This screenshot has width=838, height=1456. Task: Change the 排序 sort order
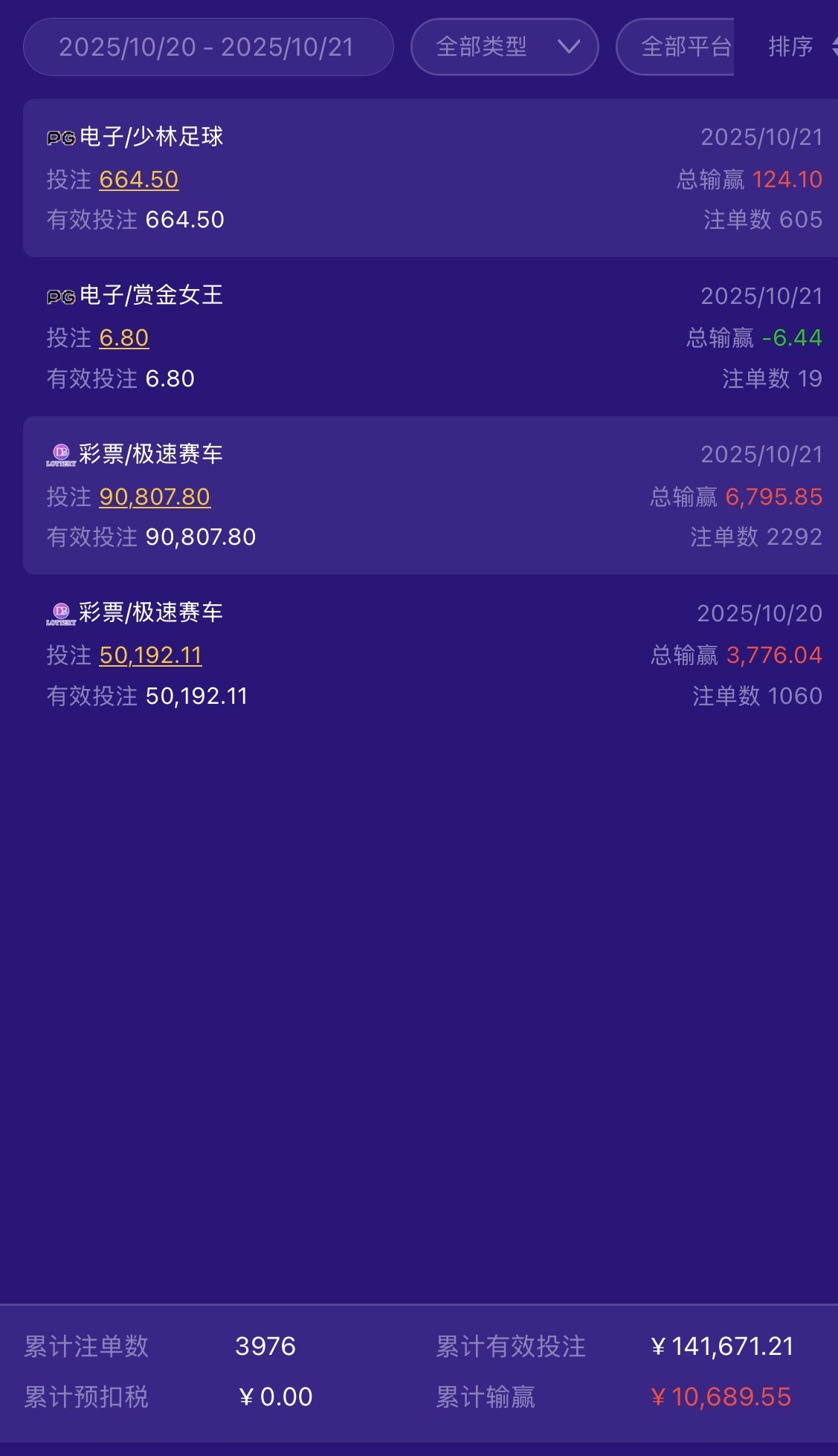click(796, 48)
